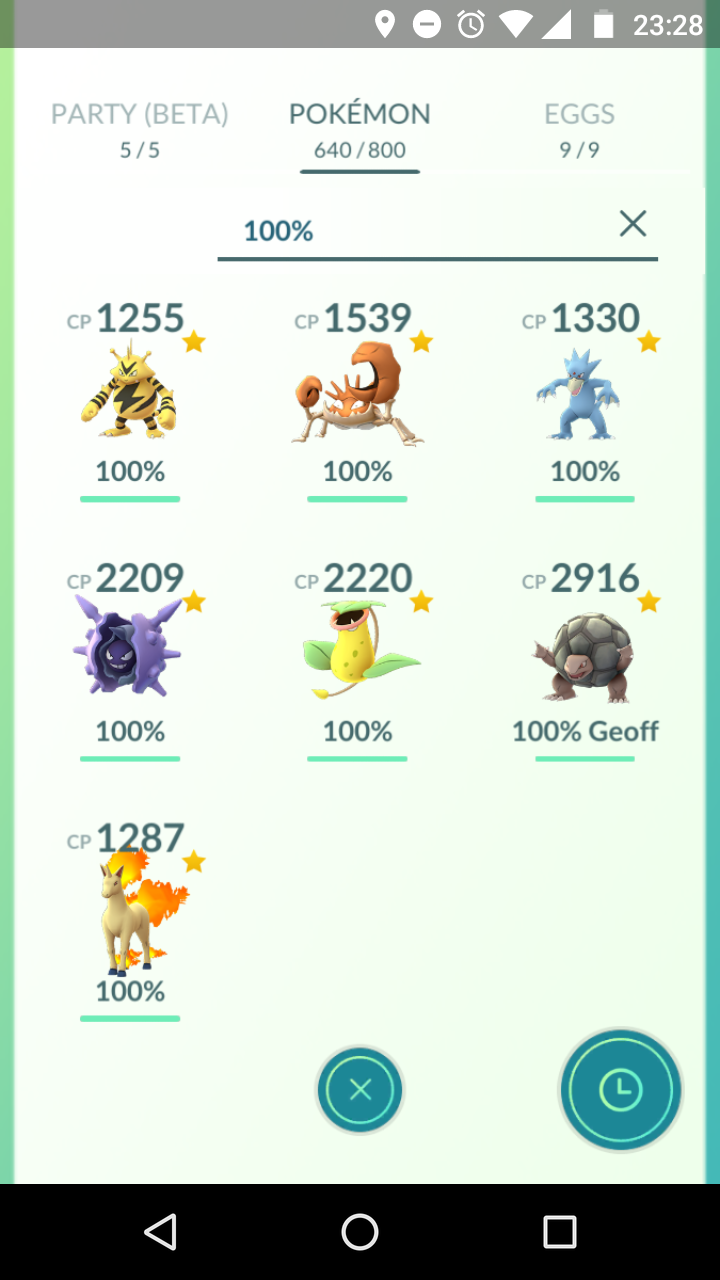The height and width of the screenshot is (1280, 720).
Task: Select the Pokémon tab
Action: click(359, 130)
